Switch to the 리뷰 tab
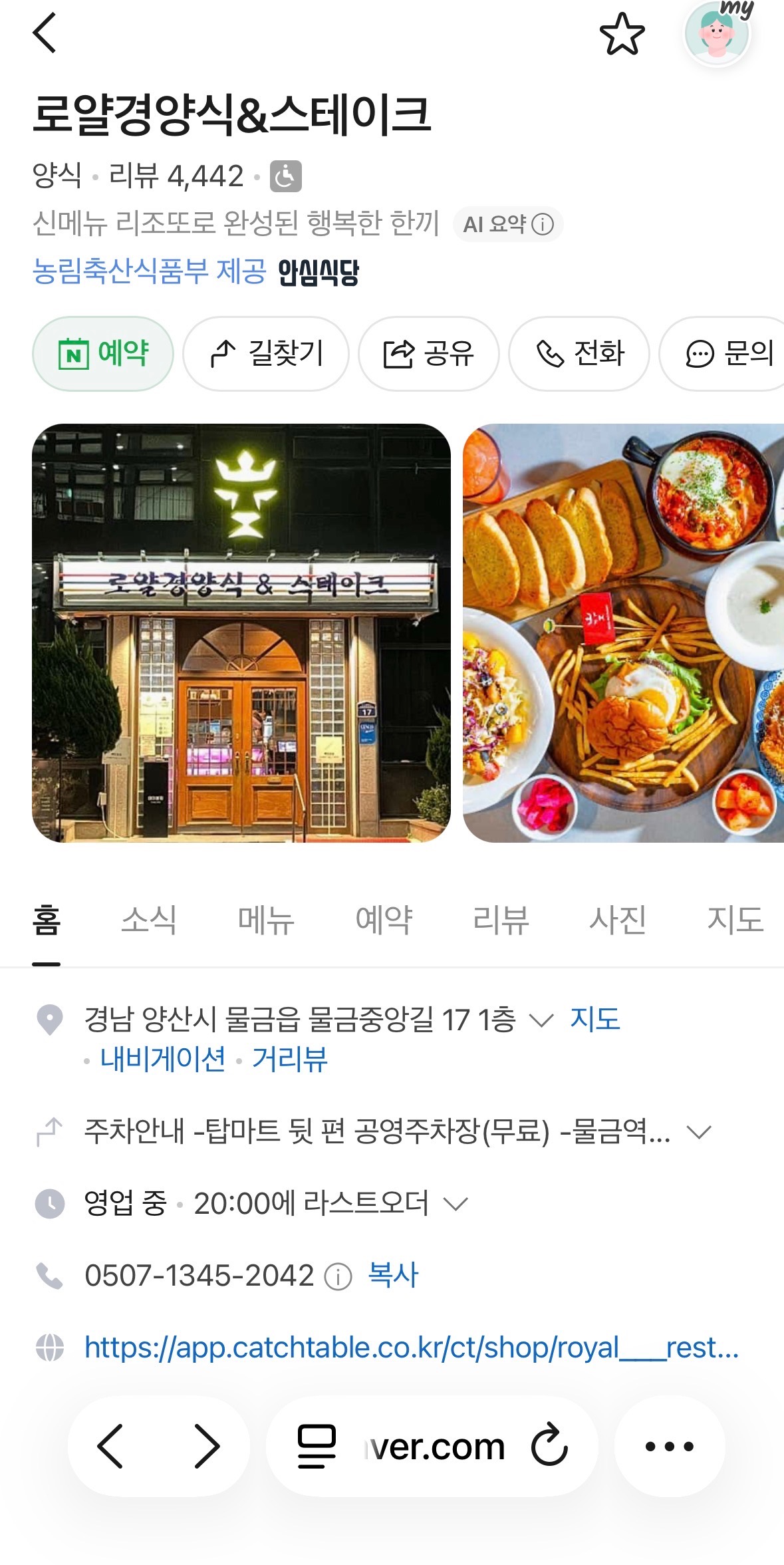Viewport: 784px width, 1565px height. pos(501,921)
